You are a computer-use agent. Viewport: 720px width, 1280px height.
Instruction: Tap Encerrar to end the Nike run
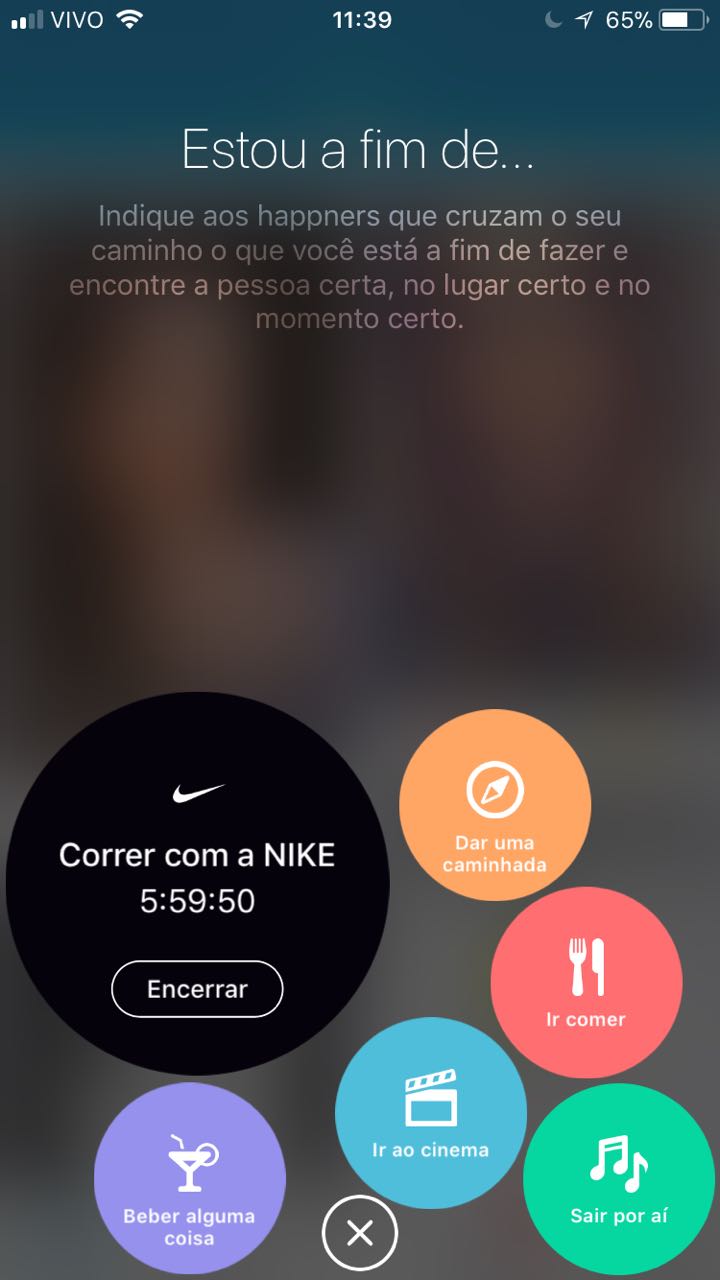tap(197, 989)
